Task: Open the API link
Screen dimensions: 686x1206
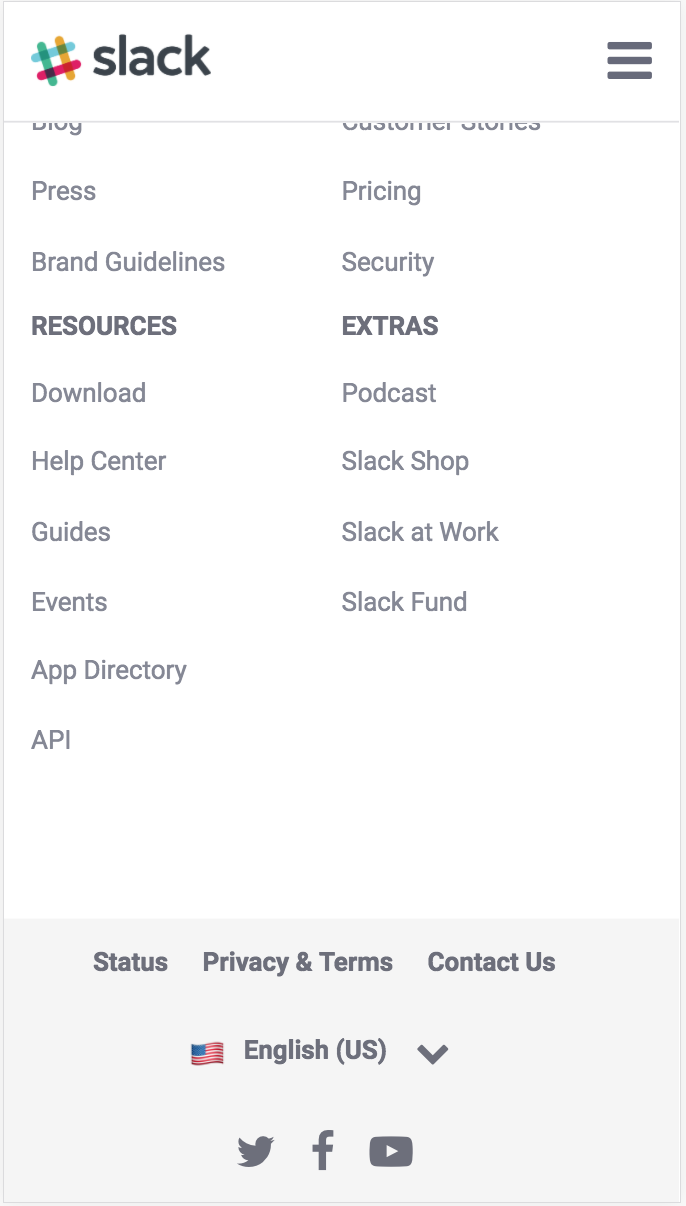Action: pyautogui.click(x=51, y=740)
